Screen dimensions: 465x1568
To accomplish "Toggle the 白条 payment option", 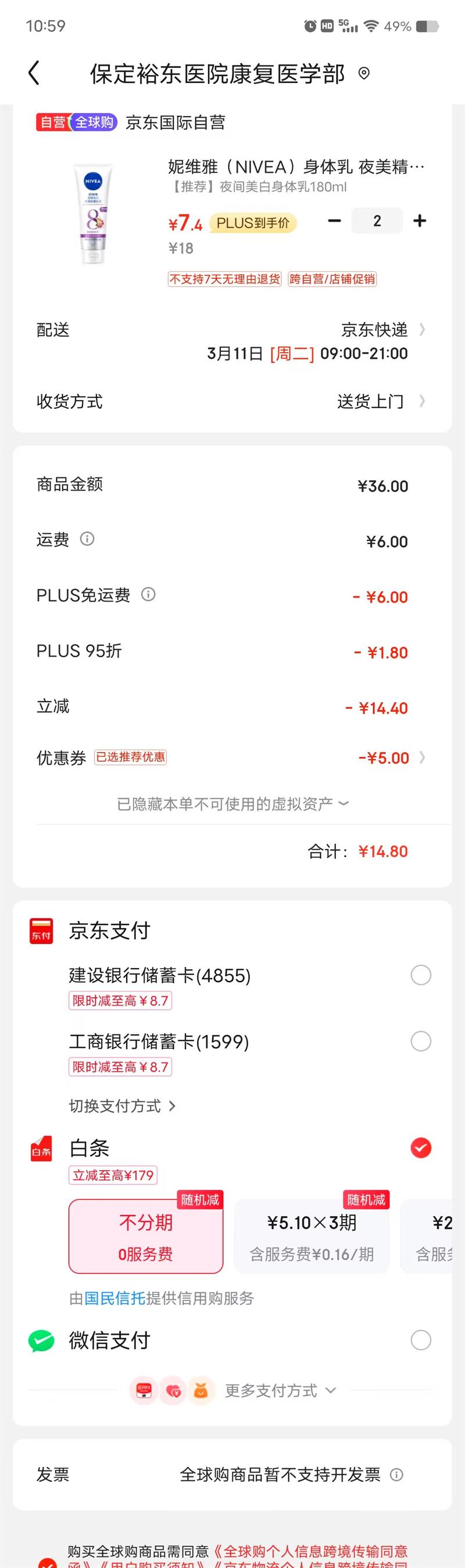I will click(x=420, y=1148).
